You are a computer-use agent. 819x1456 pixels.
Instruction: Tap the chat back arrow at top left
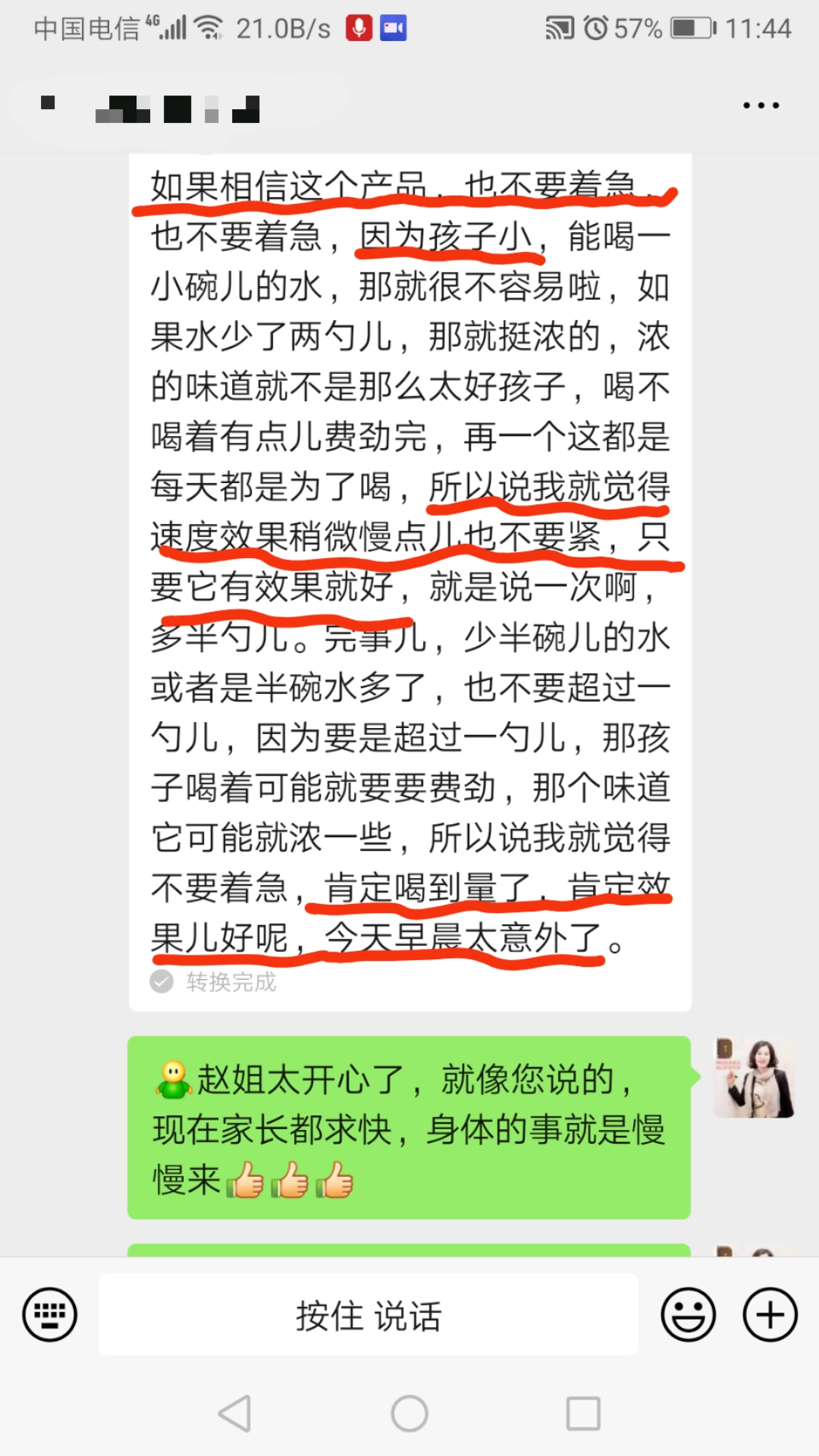point(48,104)
